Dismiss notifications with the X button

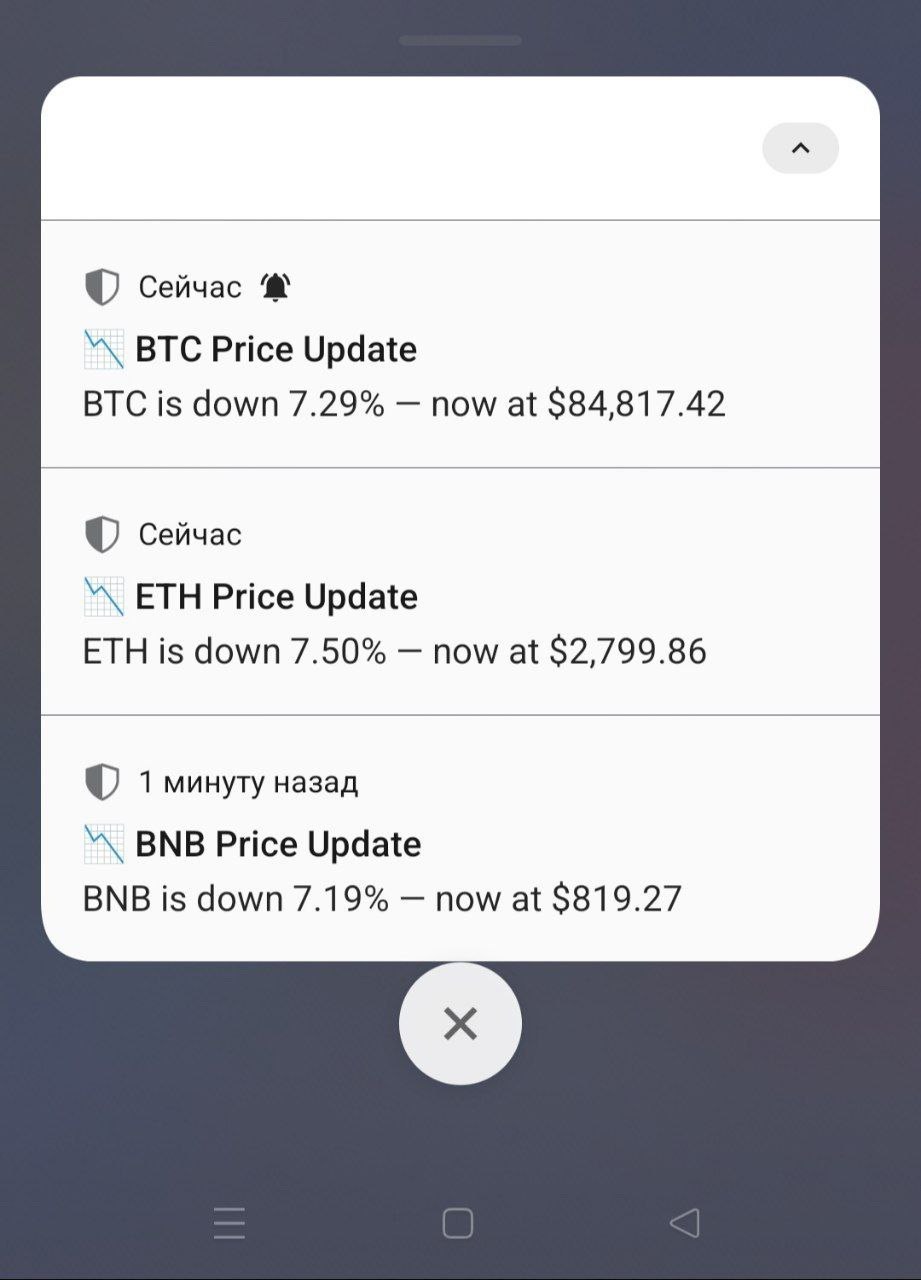[x=460, y=1023]
